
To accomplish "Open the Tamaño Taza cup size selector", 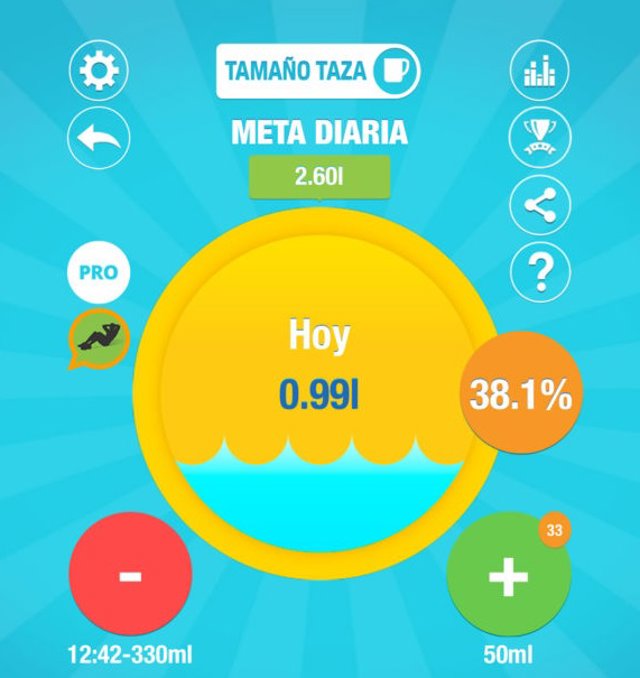I will 318,72.
